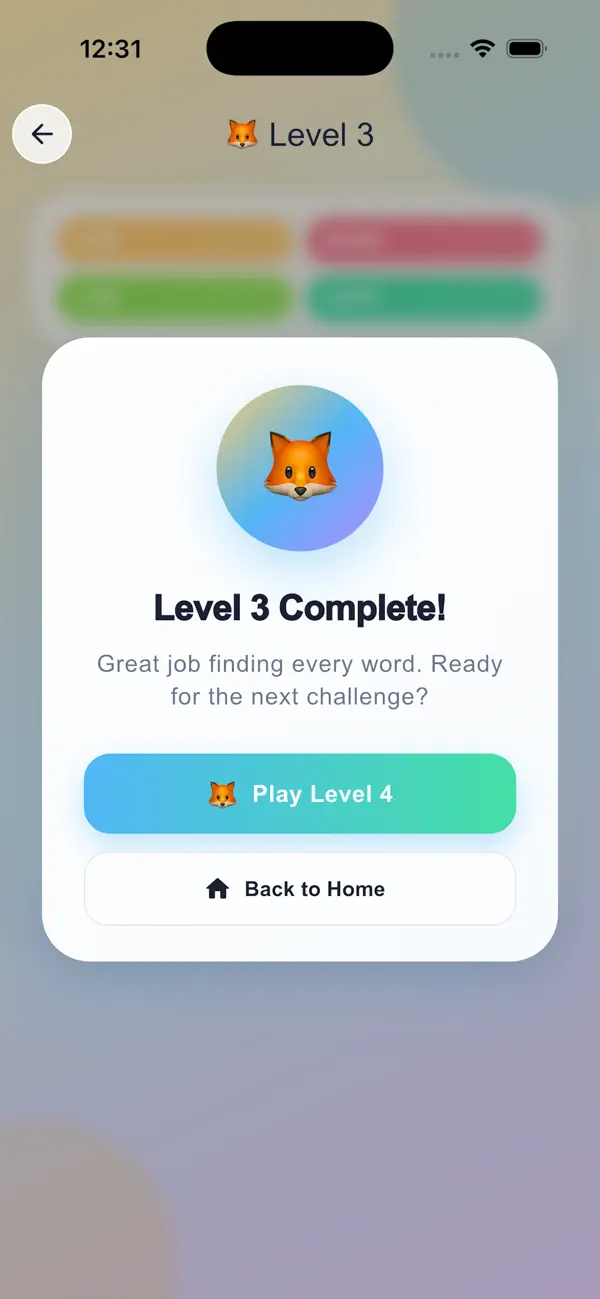Go Back to Home
The image size is (600, 1299).
[300, 889]
